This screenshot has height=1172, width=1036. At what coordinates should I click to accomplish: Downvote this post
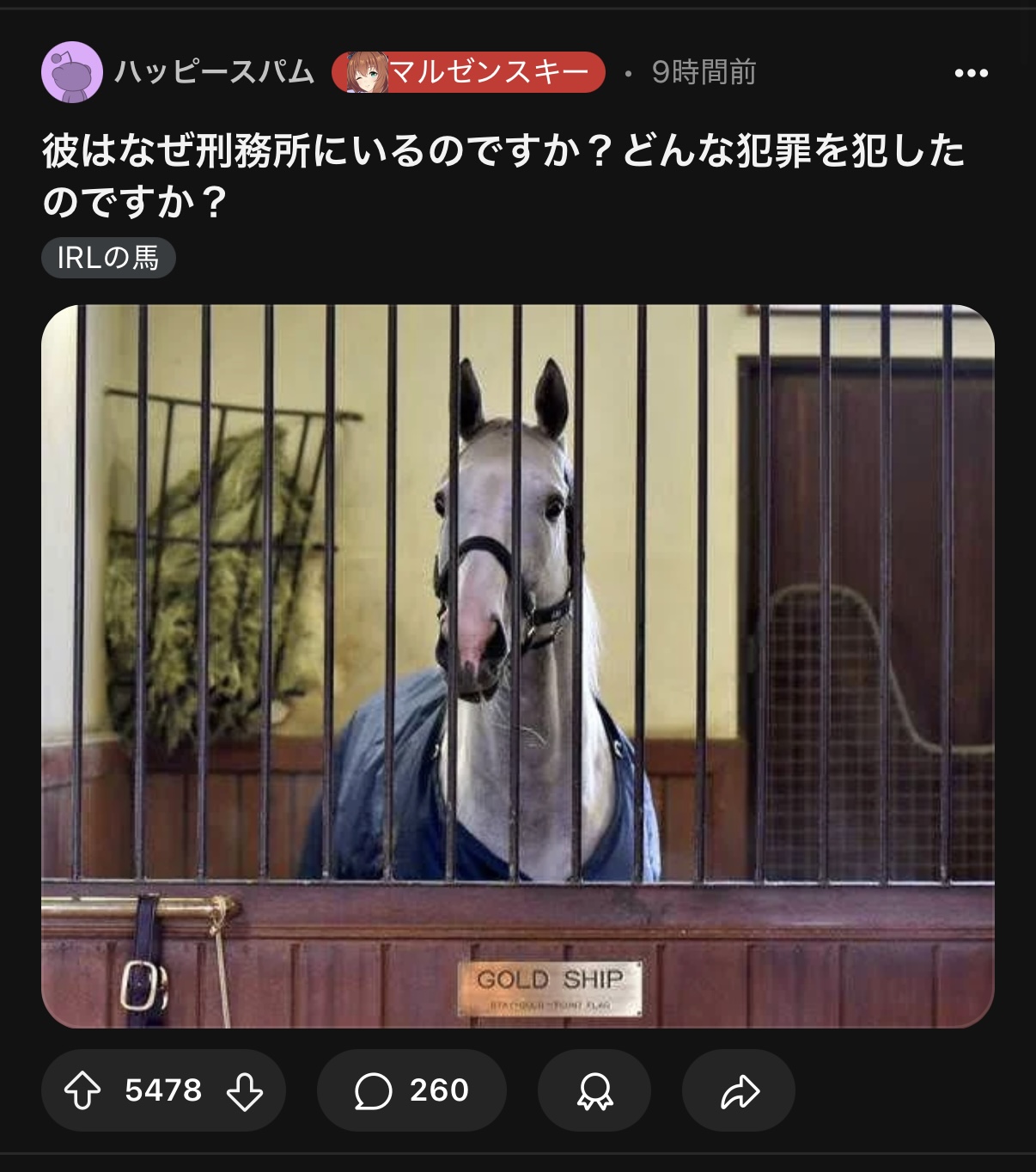(245, 1090)
